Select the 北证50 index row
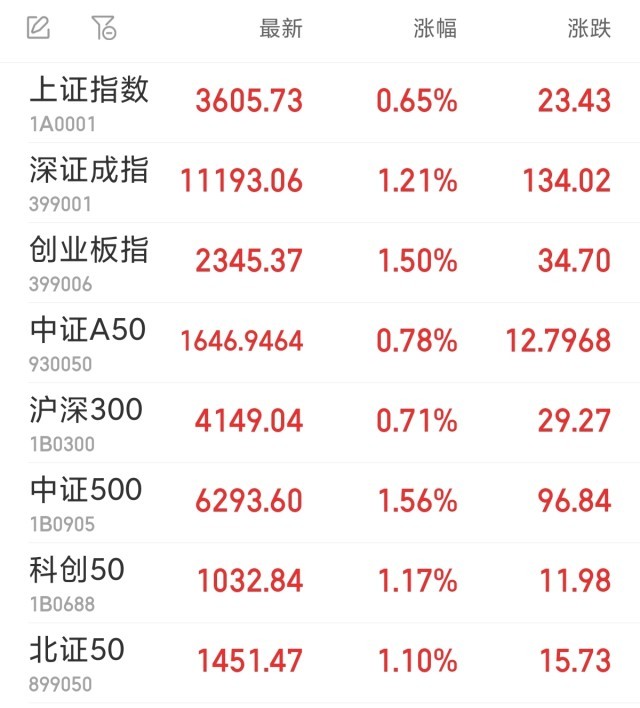The image size is (640, 708). pyautogui.click(x=77, y=660)
